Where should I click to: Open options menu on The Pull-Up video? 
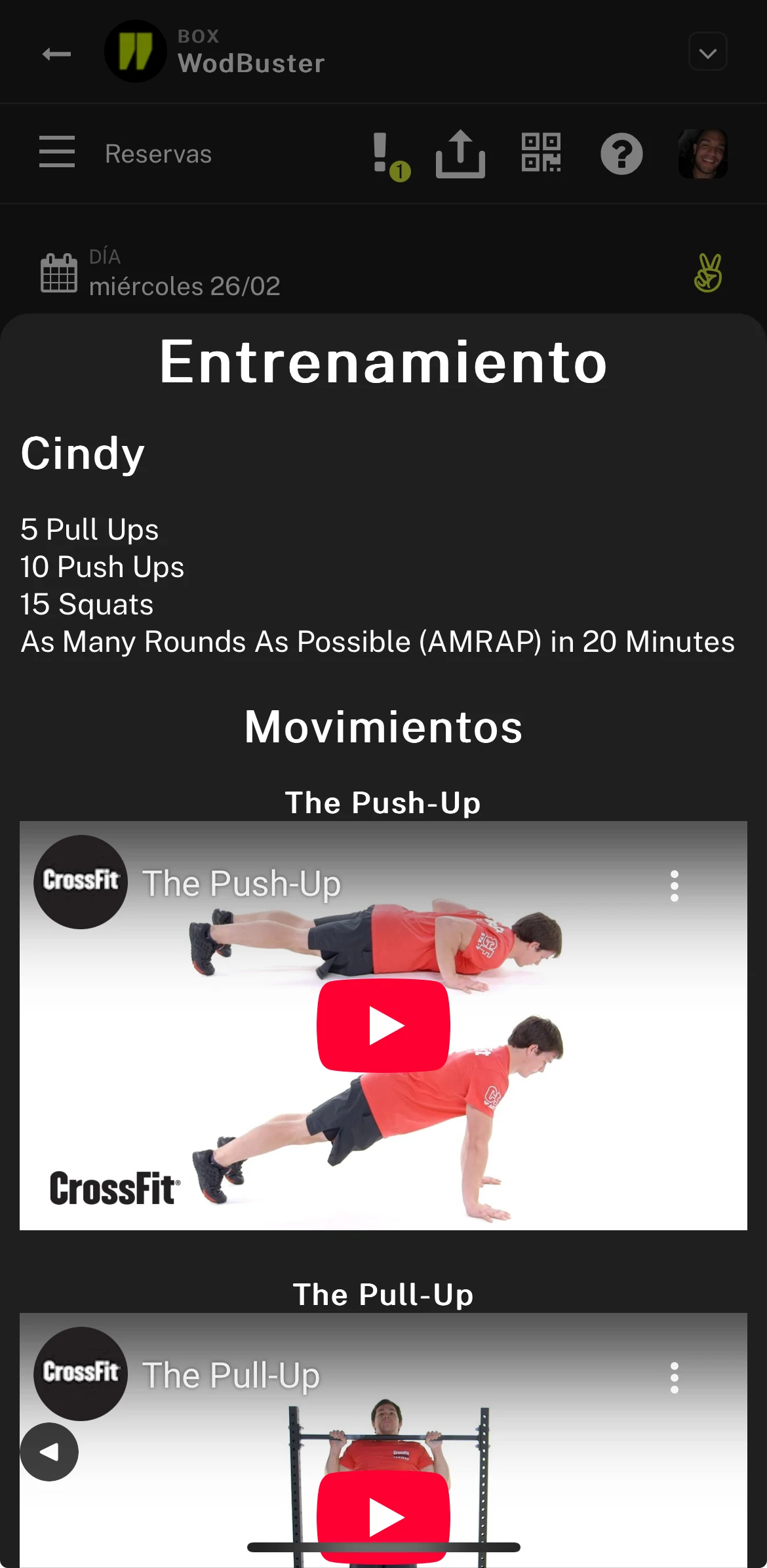click(x=674, y=1378)
